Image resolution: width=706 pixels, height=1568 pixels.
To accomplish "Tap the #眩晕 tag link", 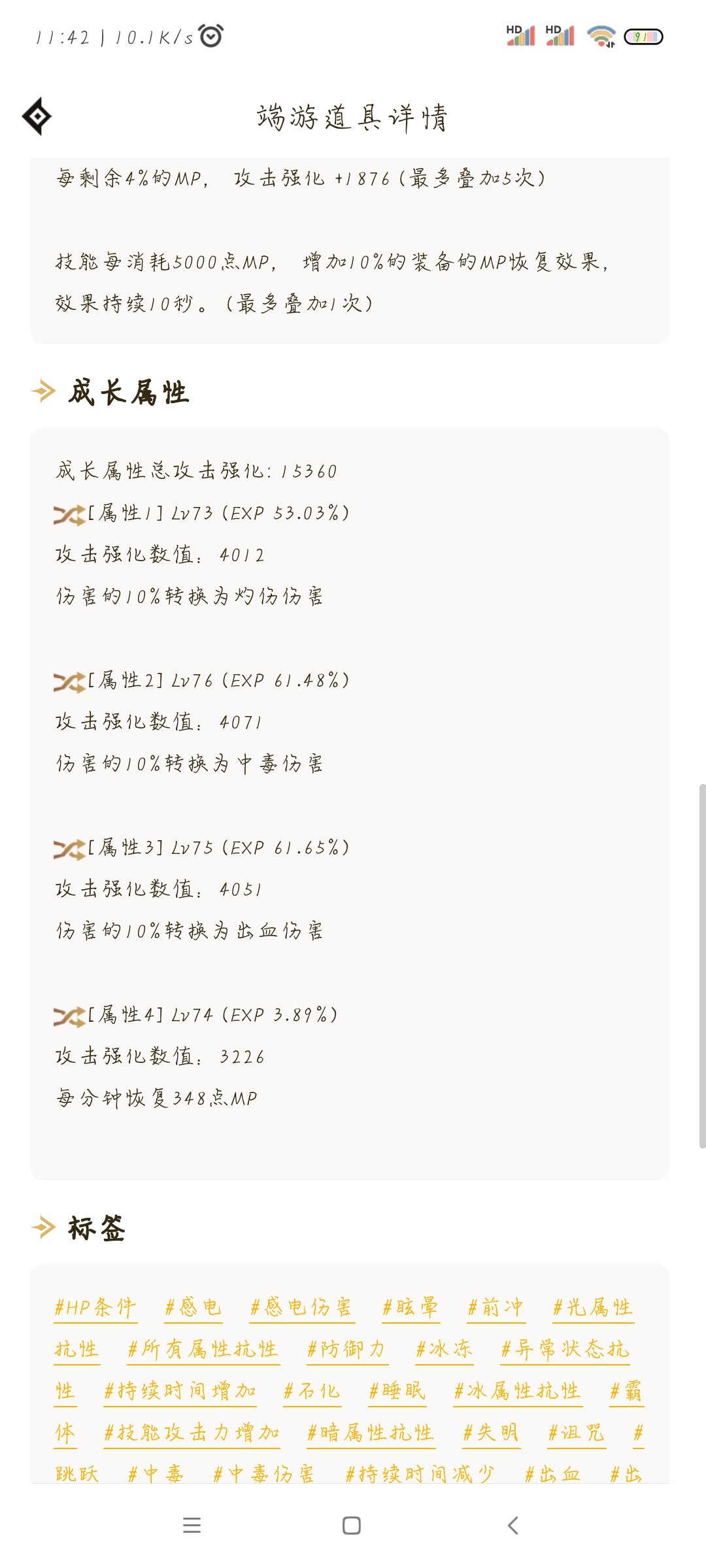I will [x=411, y=1307].
